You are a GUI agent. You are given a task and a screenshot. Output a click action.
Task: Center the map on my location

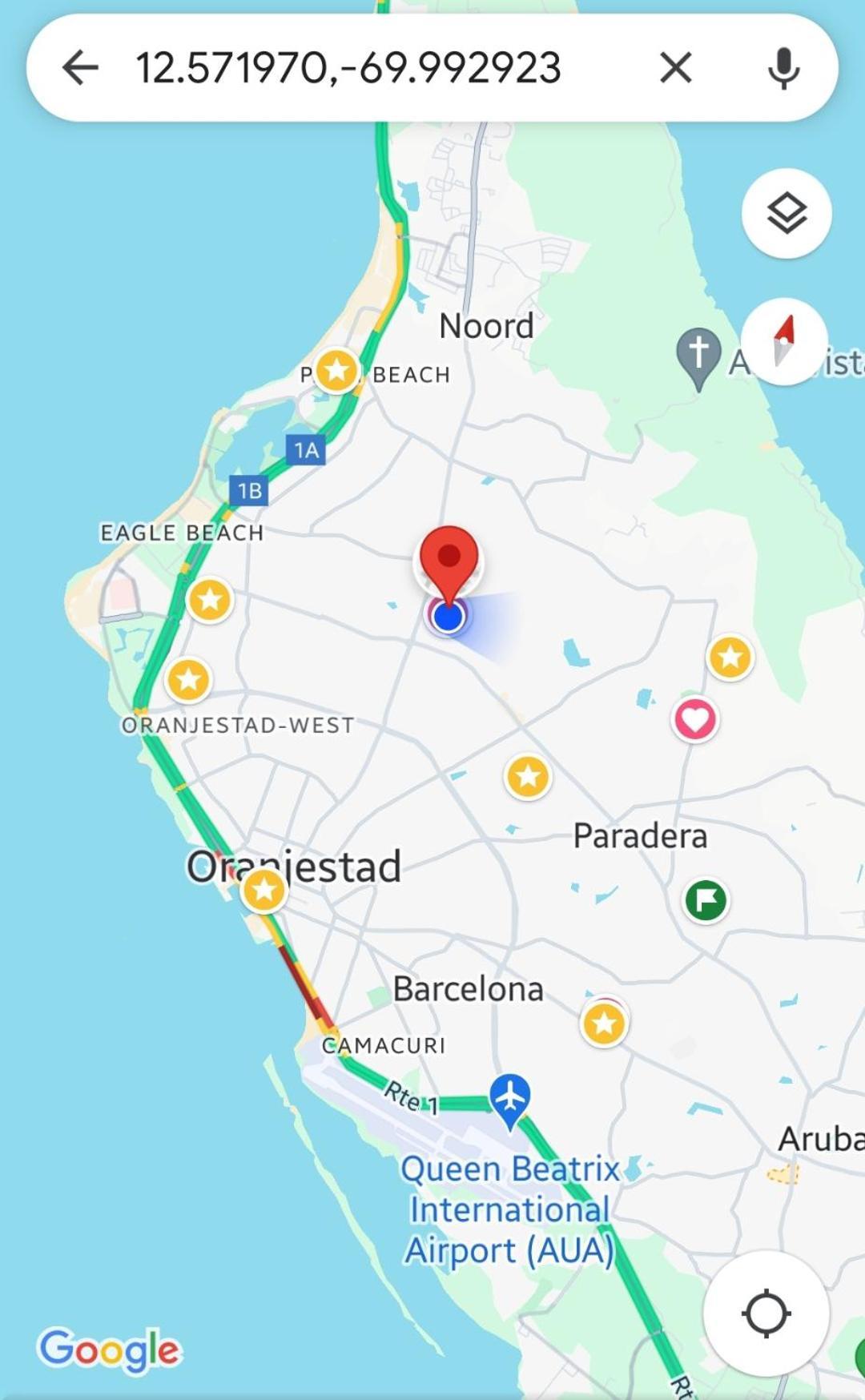[x=766, y=1313]
